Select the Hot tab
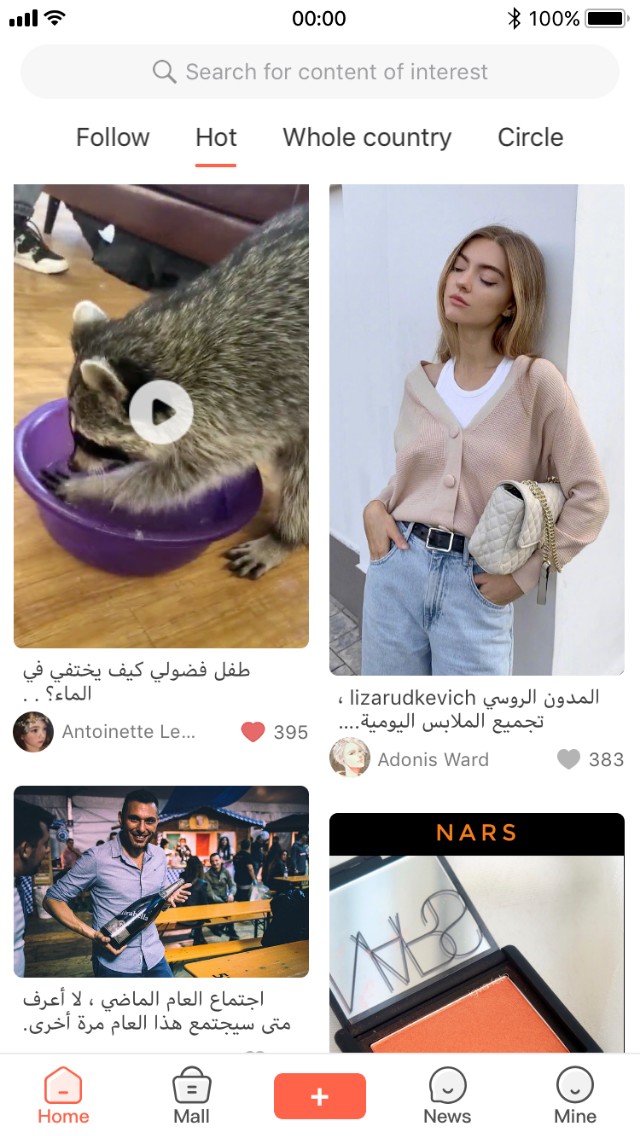This screenshot has width=640, height=1136. click(216, 137)
